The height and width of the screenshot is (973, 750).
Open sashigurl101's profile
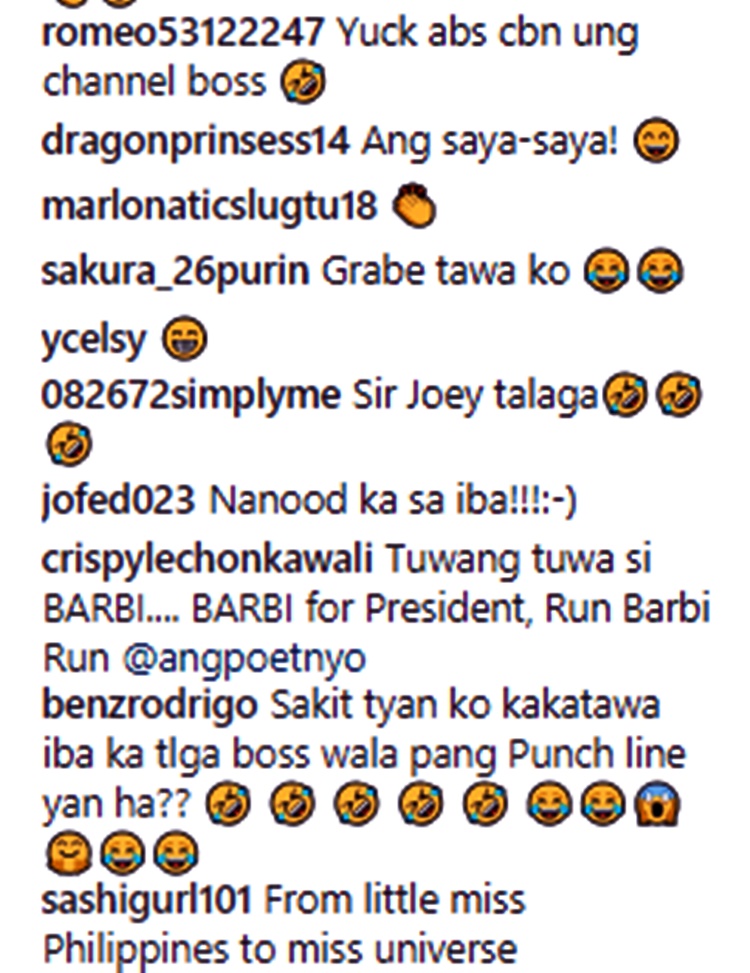pos(146,899)
